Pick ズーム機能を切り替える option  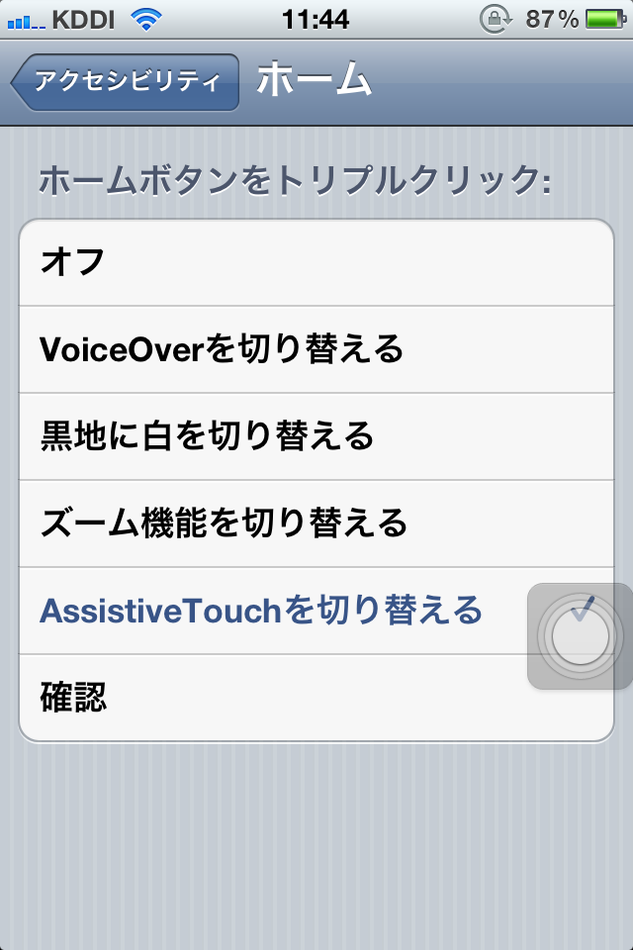316,523
